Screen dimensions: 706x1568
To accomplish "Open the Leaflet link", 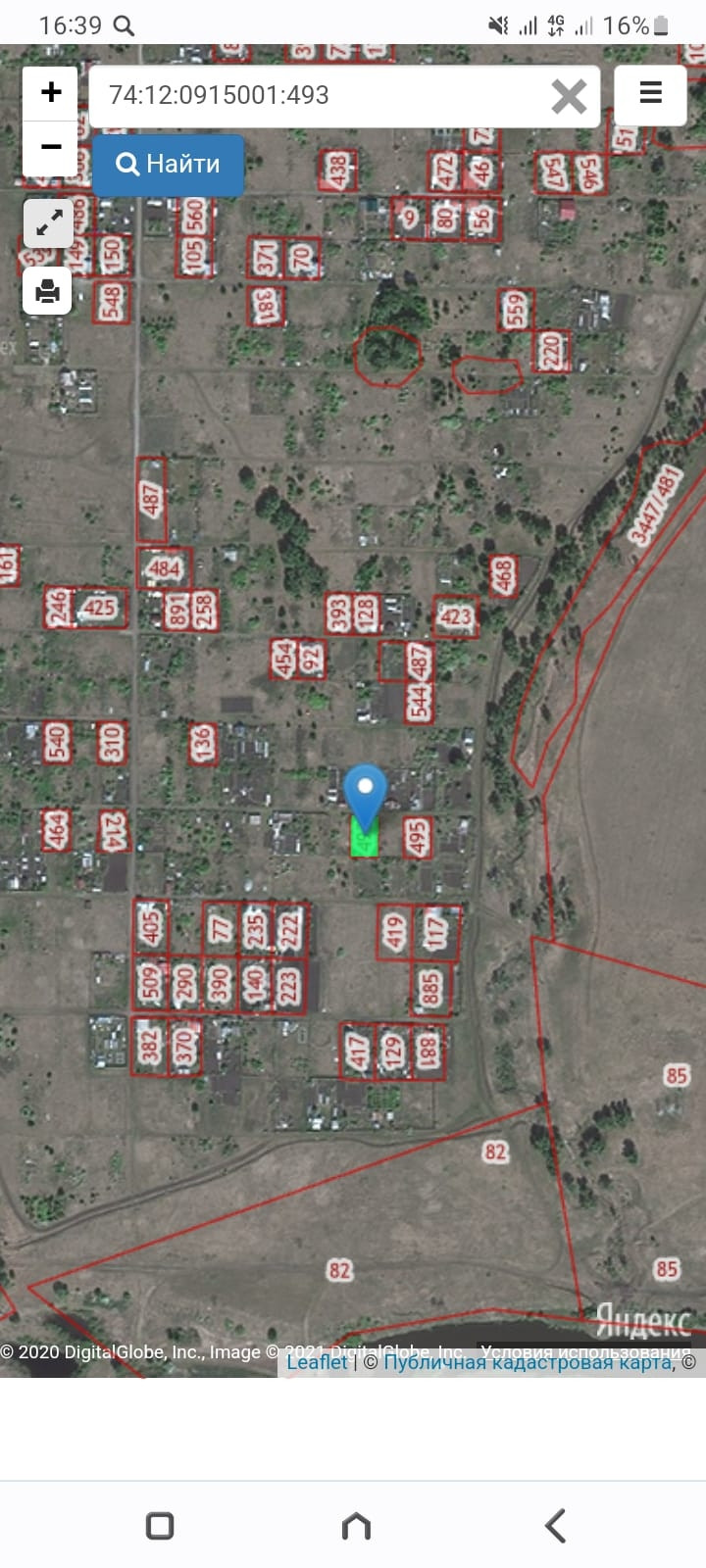I will 317,1362.
